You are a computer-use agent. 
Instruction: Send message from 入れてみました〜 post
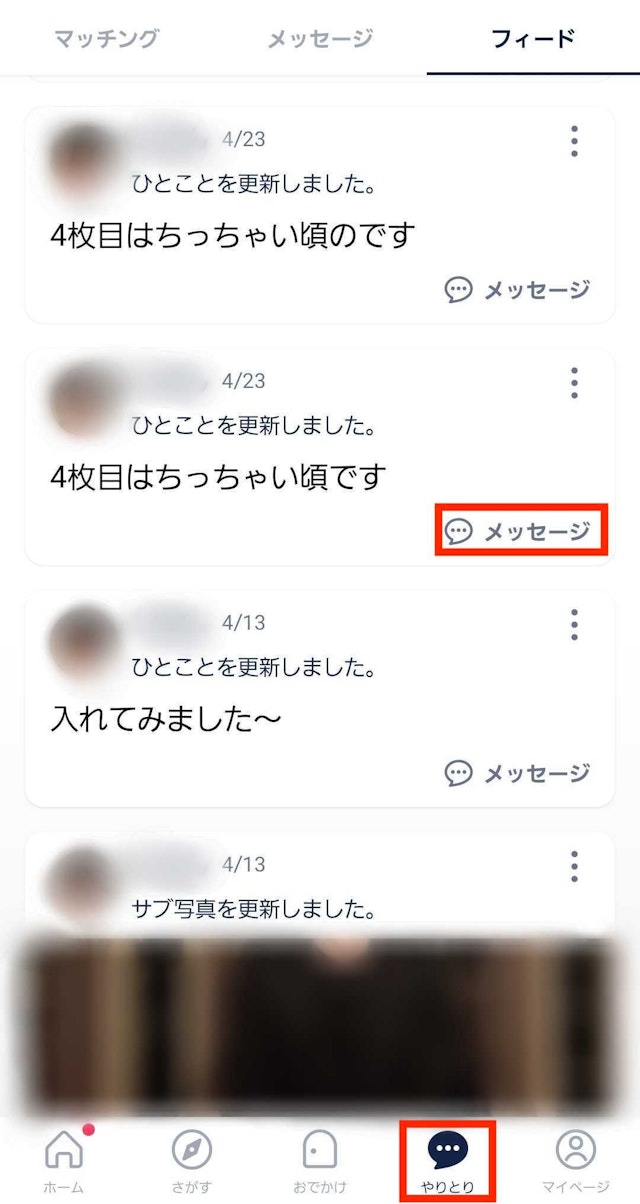click(x=518, y=773)
